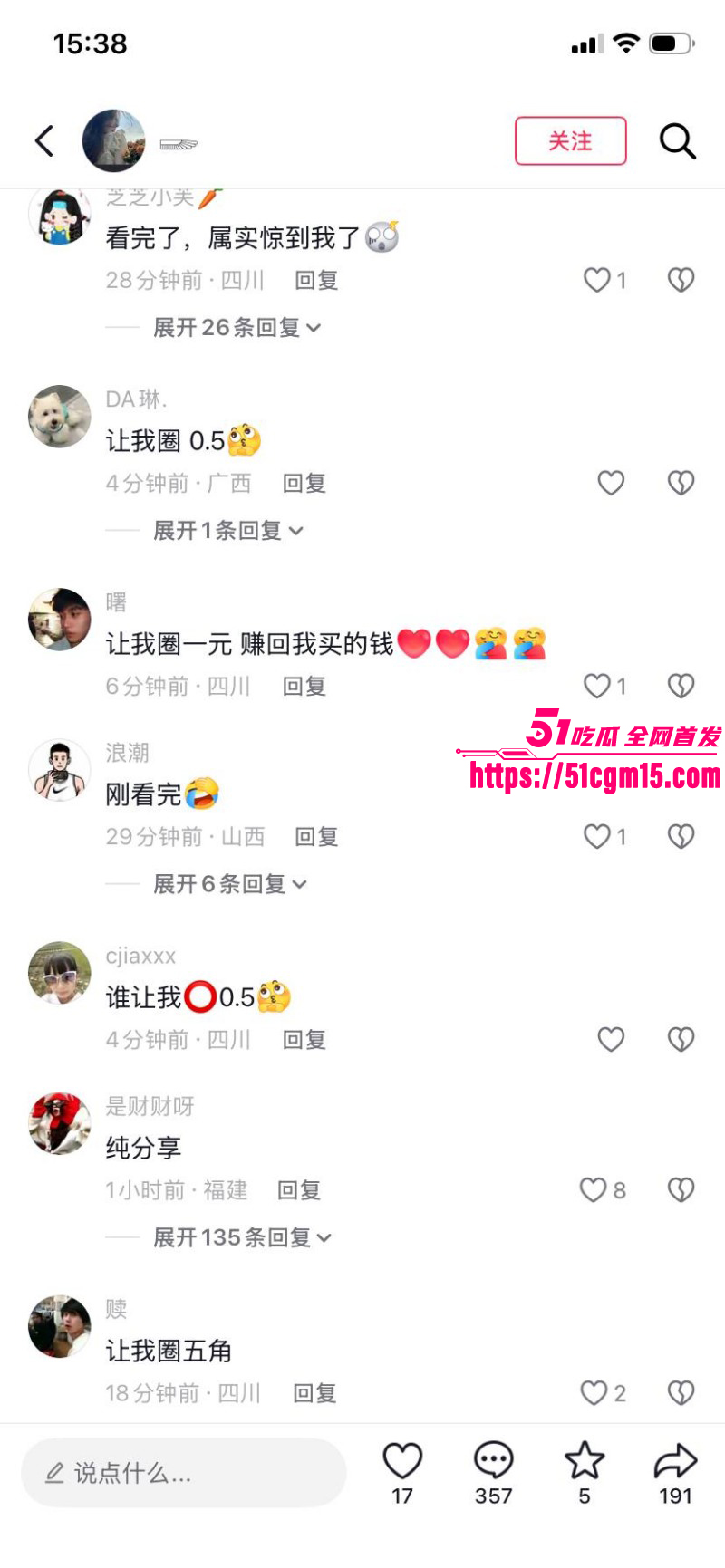
Task: Reply to 曙's comment
Action: coord(304,687)
